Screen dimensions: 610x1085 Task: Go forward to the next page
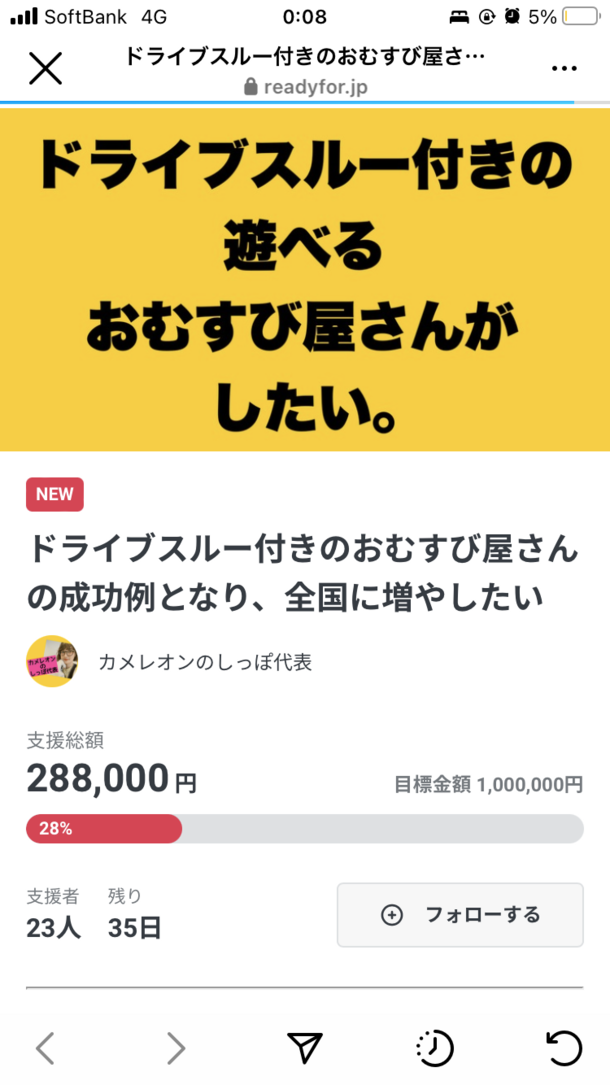pos(176,1048)
